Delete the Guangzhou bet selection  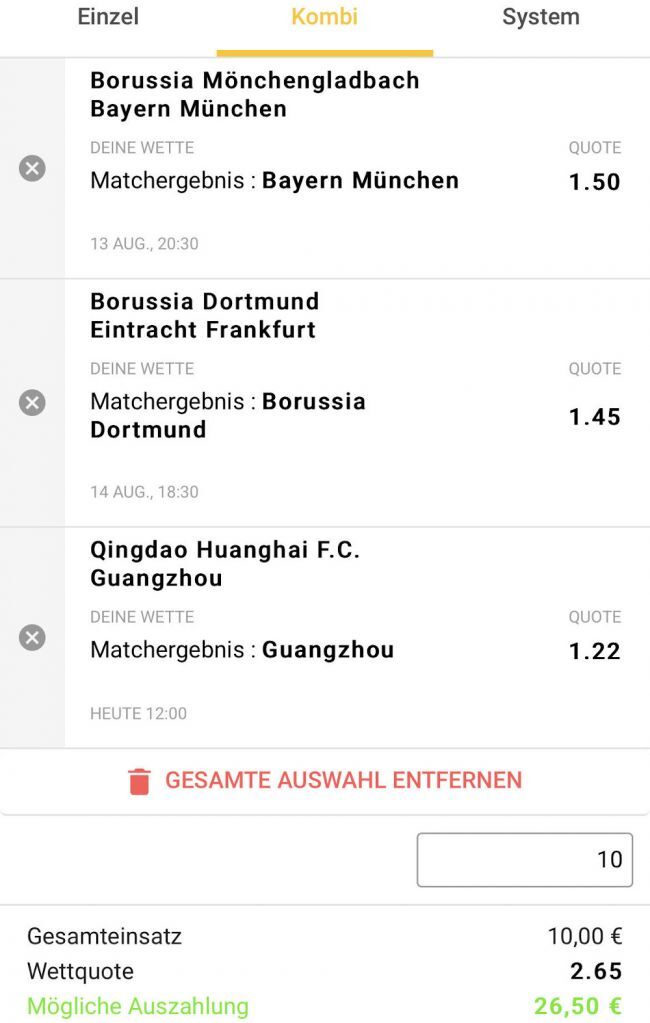coord(32,637)
